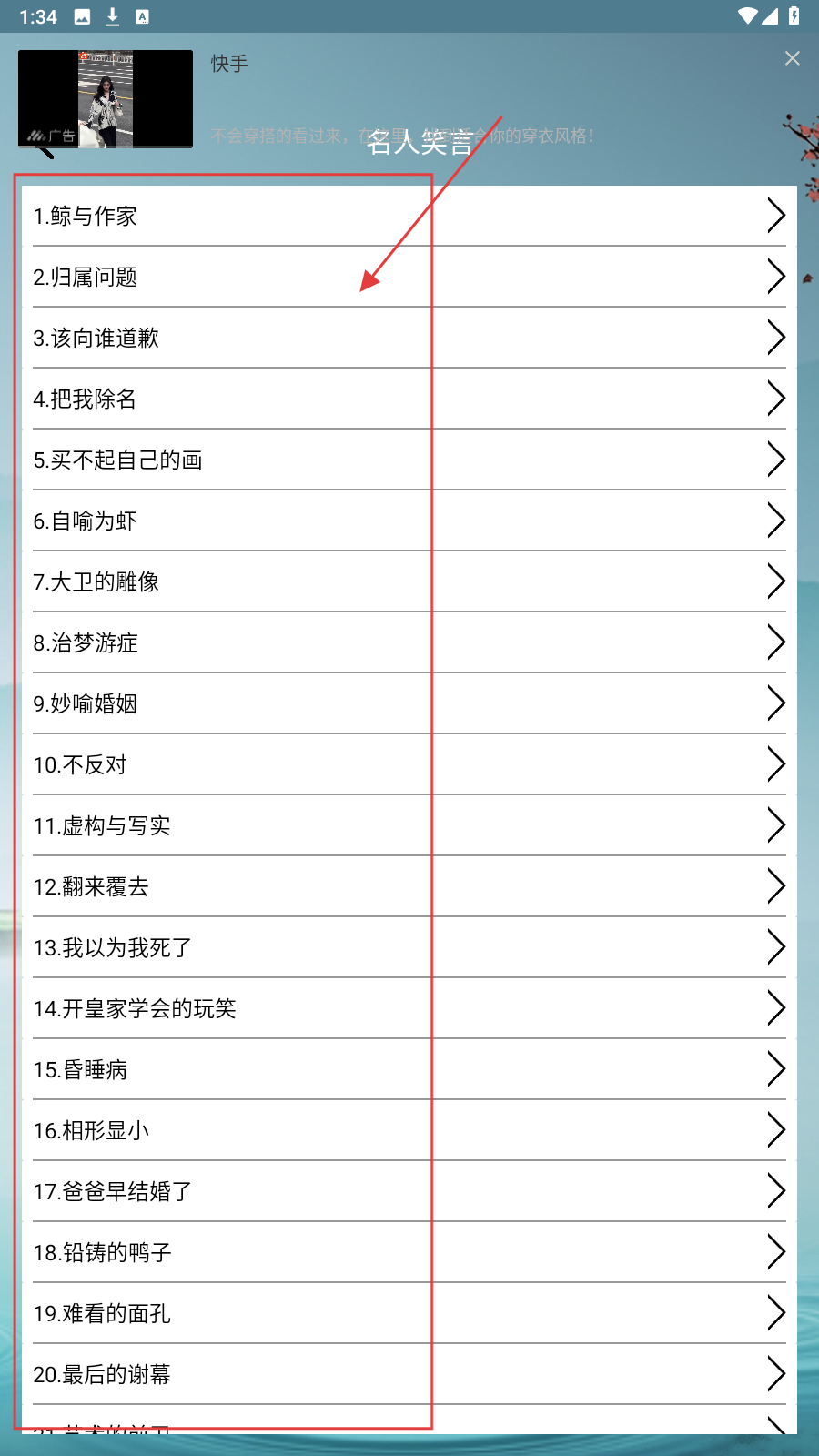
Task: Open 12.翻来覆去 joke
Action: pos(409,886)
